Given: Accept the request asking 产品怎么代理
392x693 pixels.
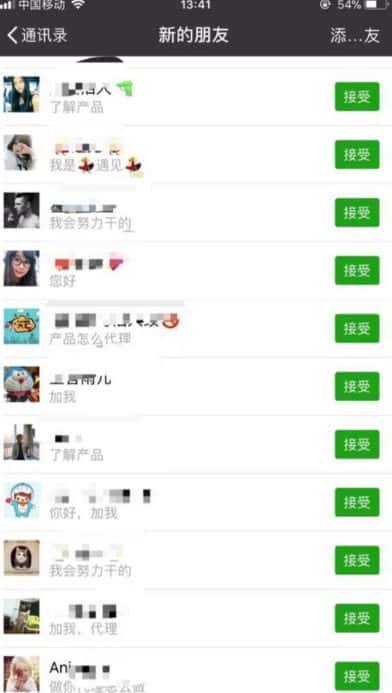Looking at the screenshot, I should coord(357,328).
